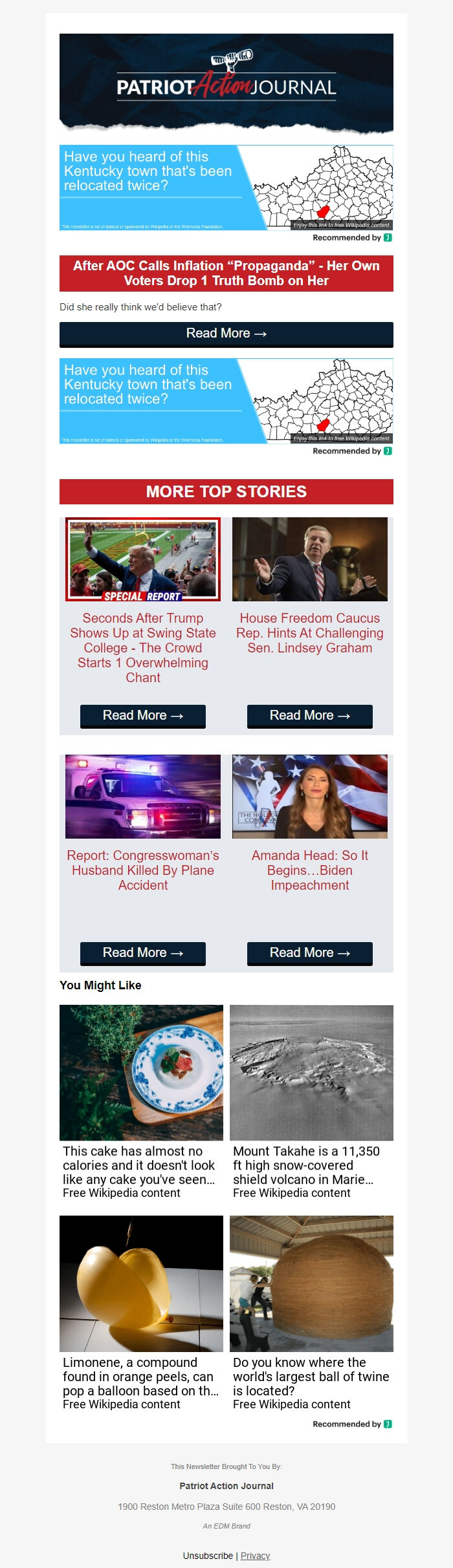Screen dimensions: 453x1568
Task: Open the Congresswoman's husband plane accident headline
Action: (143, 870)
